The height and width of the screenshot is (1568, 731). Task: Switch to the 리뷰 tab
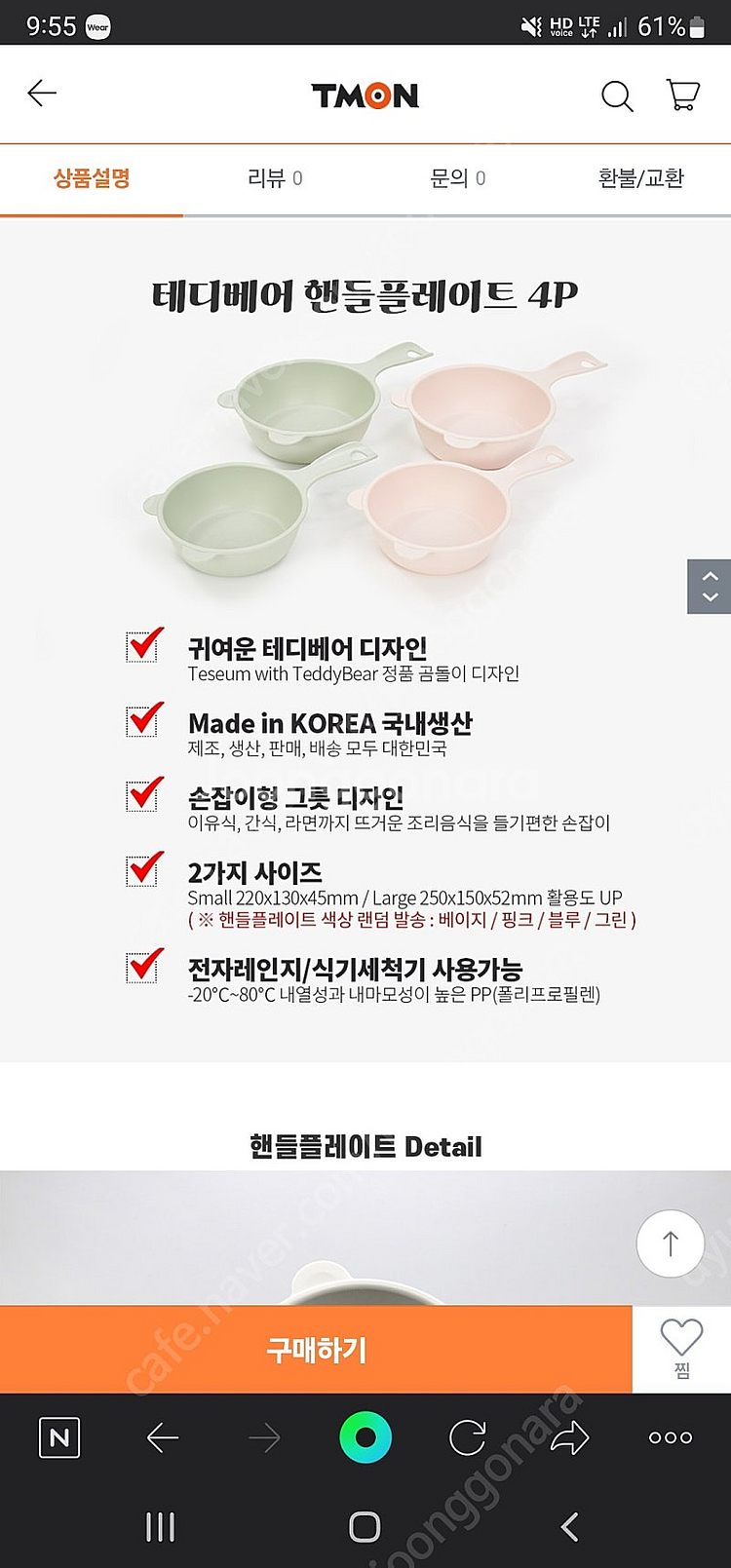(x=274, y=178)
